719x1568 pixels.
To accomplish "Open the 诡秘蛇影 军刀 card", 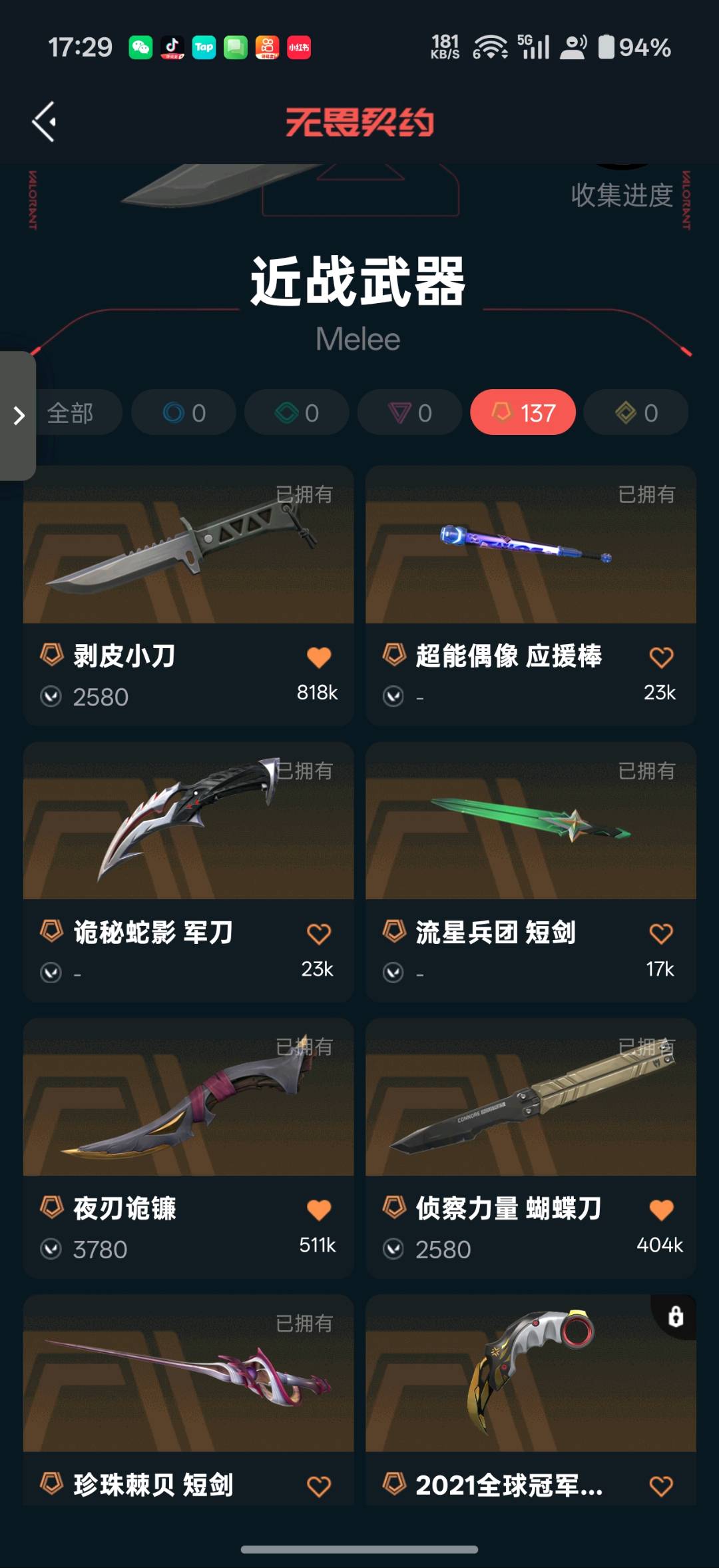I will [188, 821].
